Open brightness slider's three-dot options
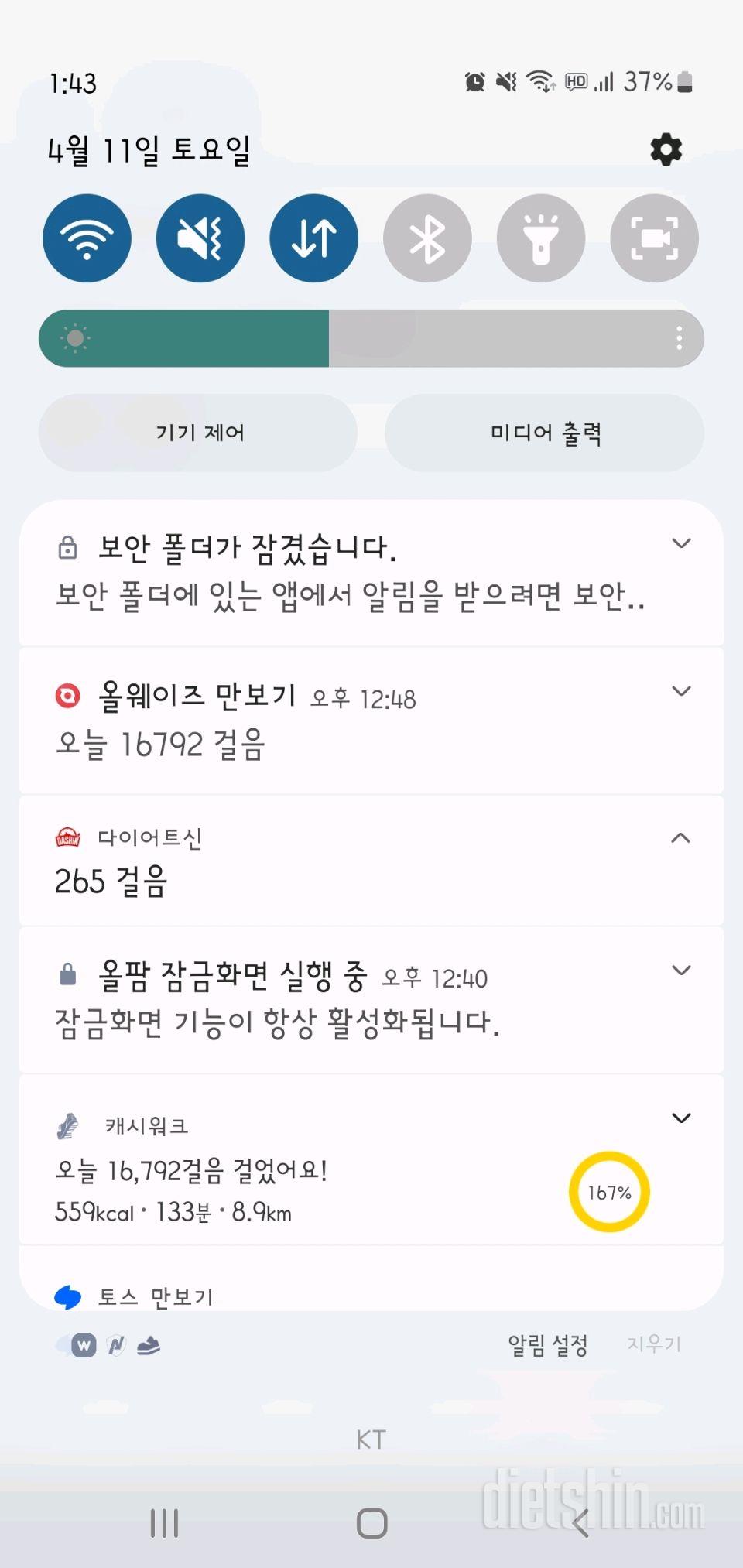 pos(679,338)
